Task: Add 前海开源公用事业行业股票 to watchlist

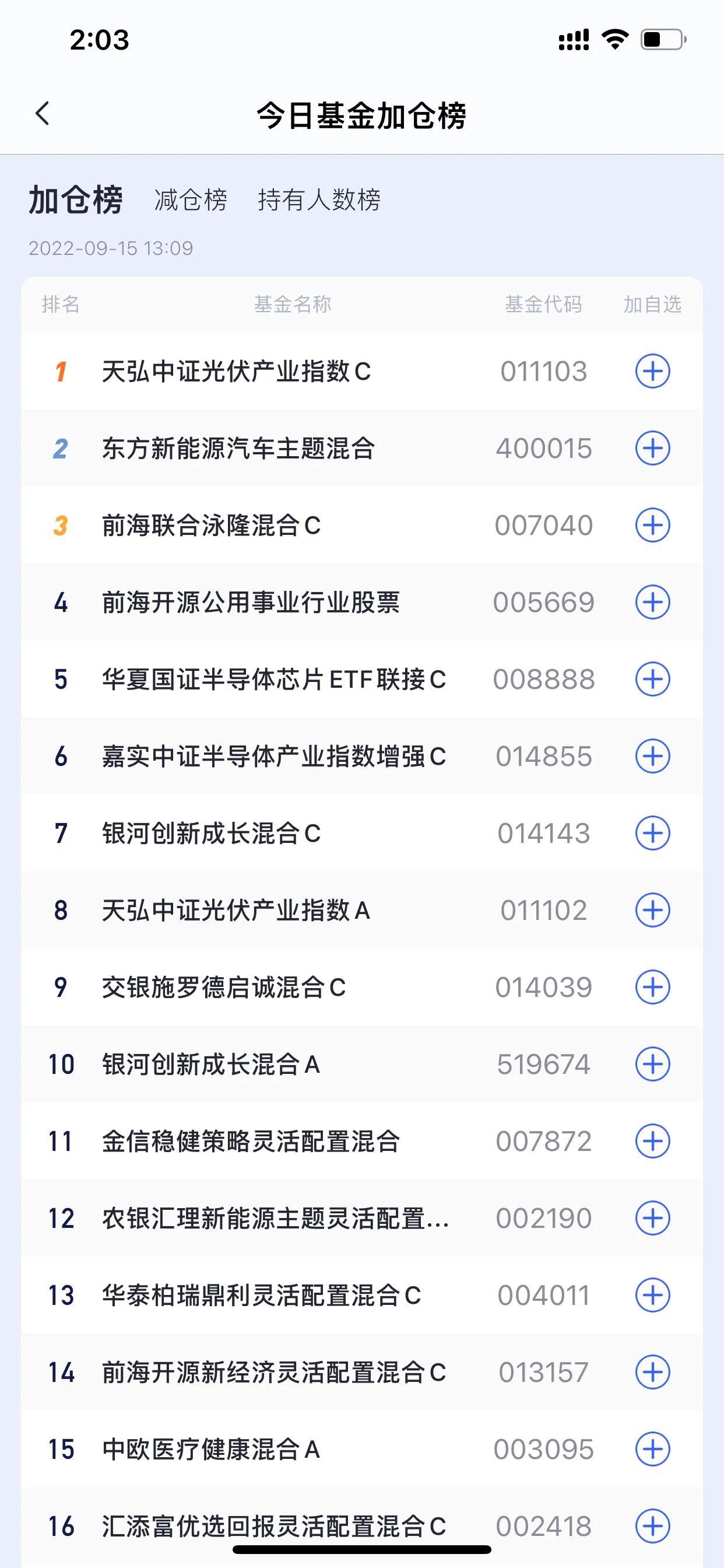Action: 652,603
